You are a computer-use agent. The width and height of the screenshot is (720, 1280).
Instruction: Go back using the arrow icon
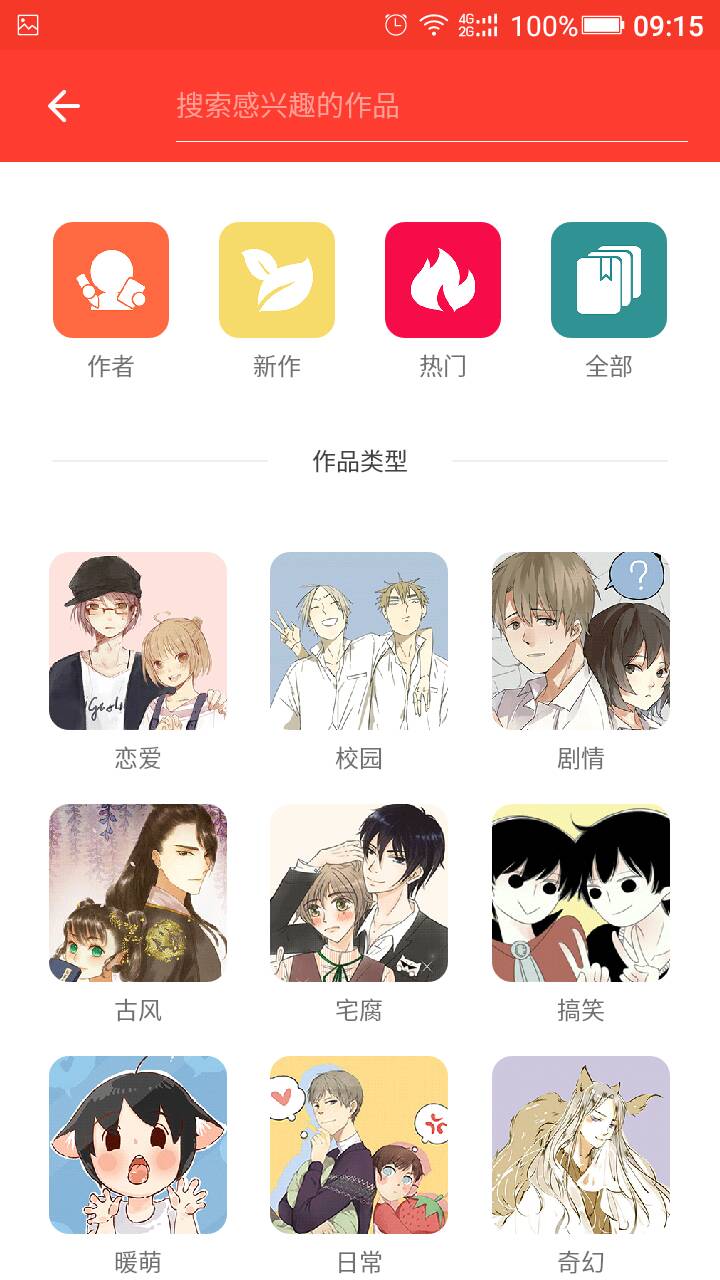coord(64,106)
